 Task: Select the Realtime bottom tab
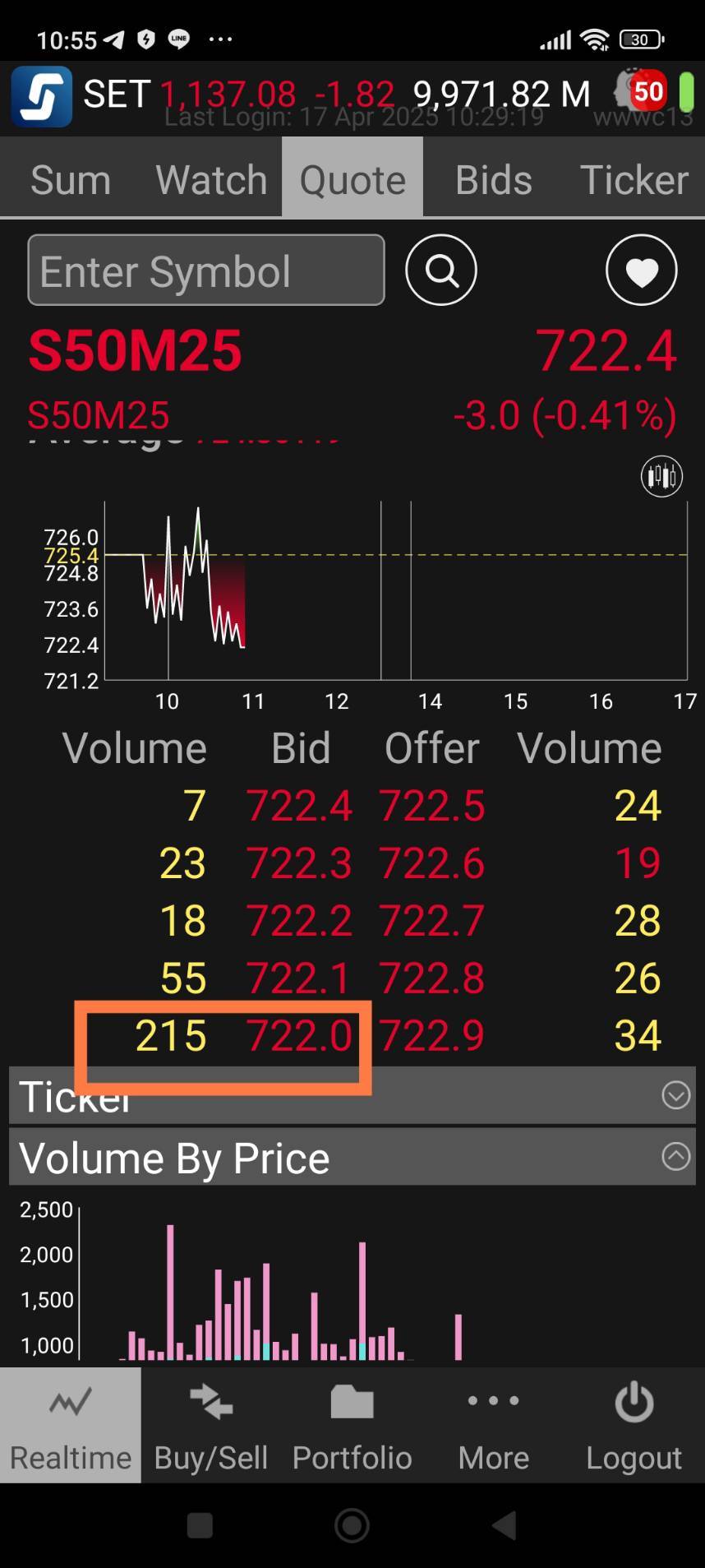click(71, 1426)
